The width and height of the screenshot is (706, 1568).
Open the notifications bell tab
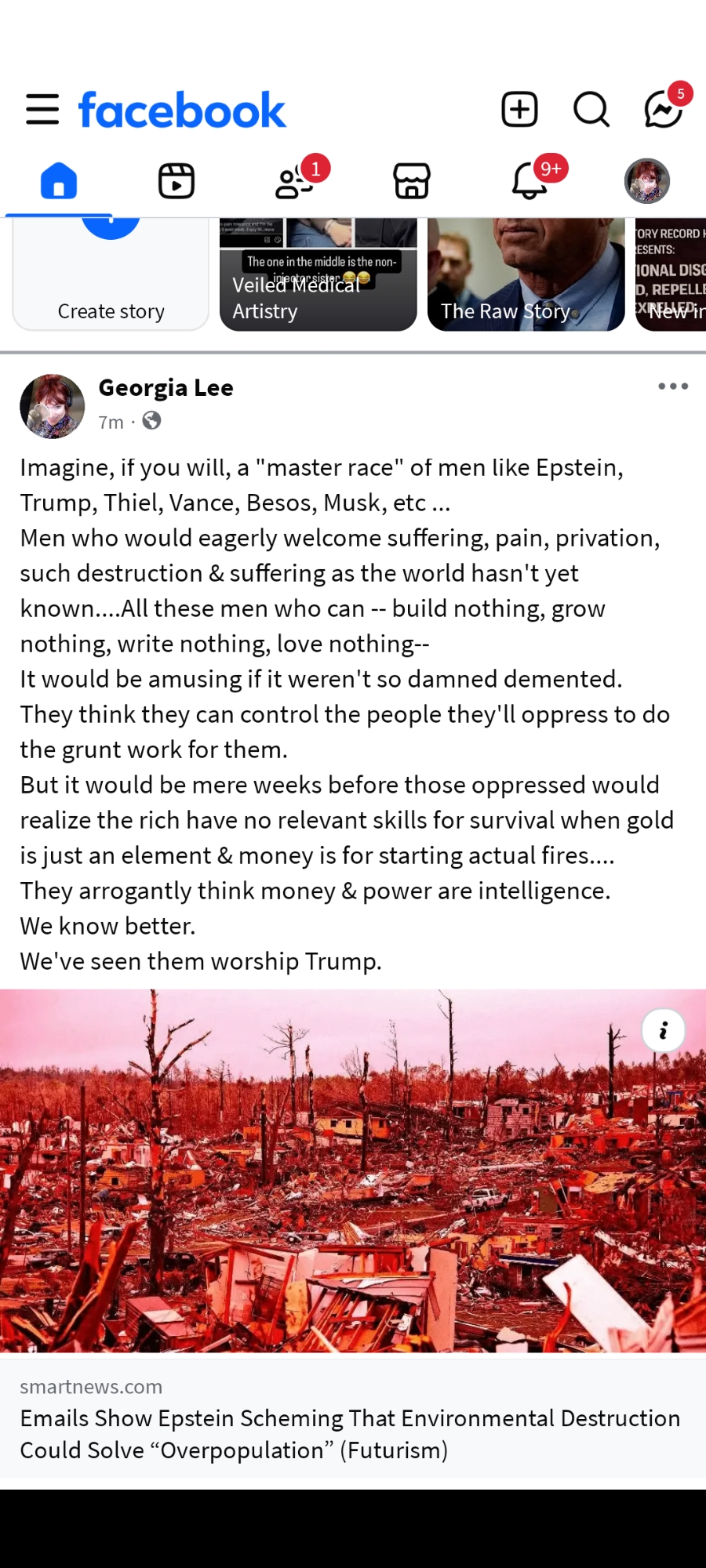[x=529, y=181]
